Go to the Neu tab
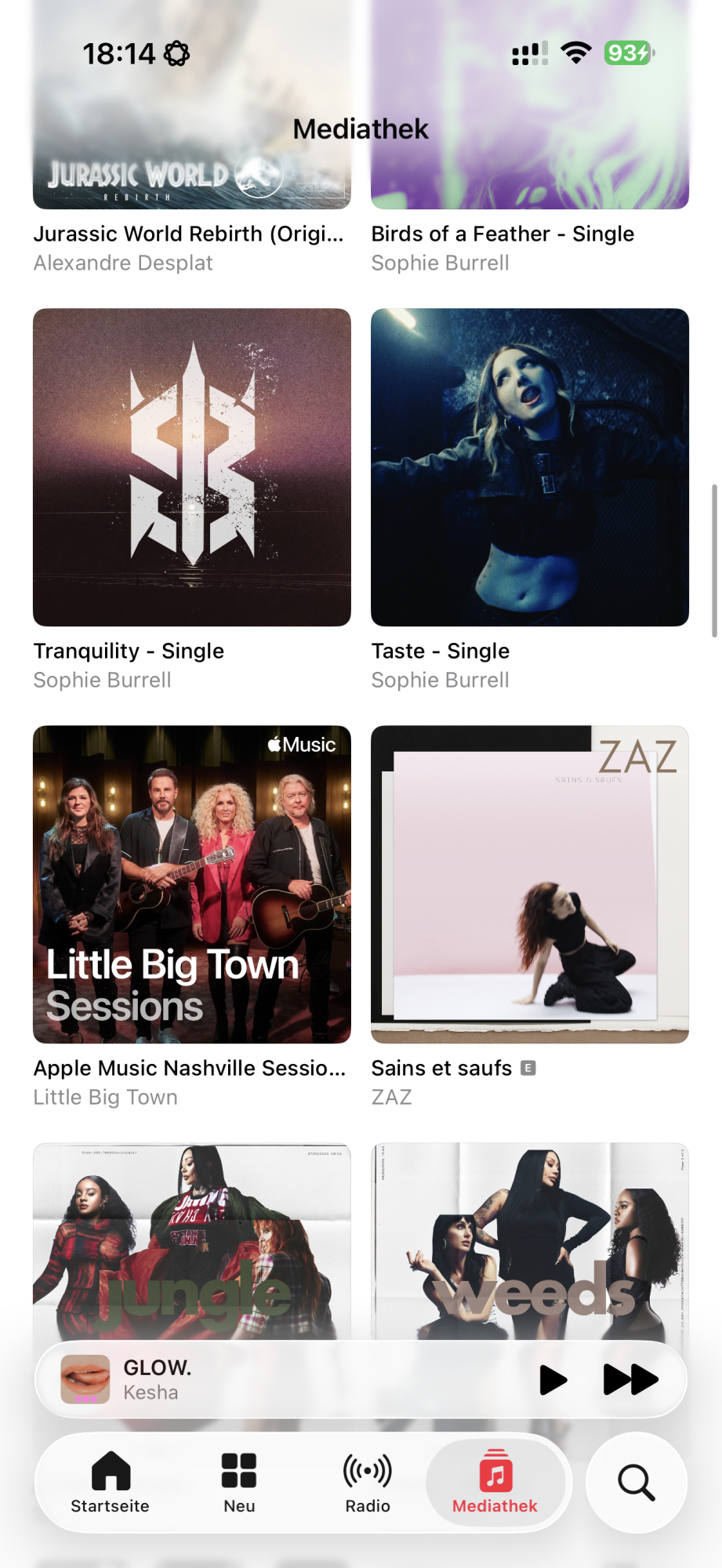The height and width of the screenshot is (1568, 722). click(239, 1482)
